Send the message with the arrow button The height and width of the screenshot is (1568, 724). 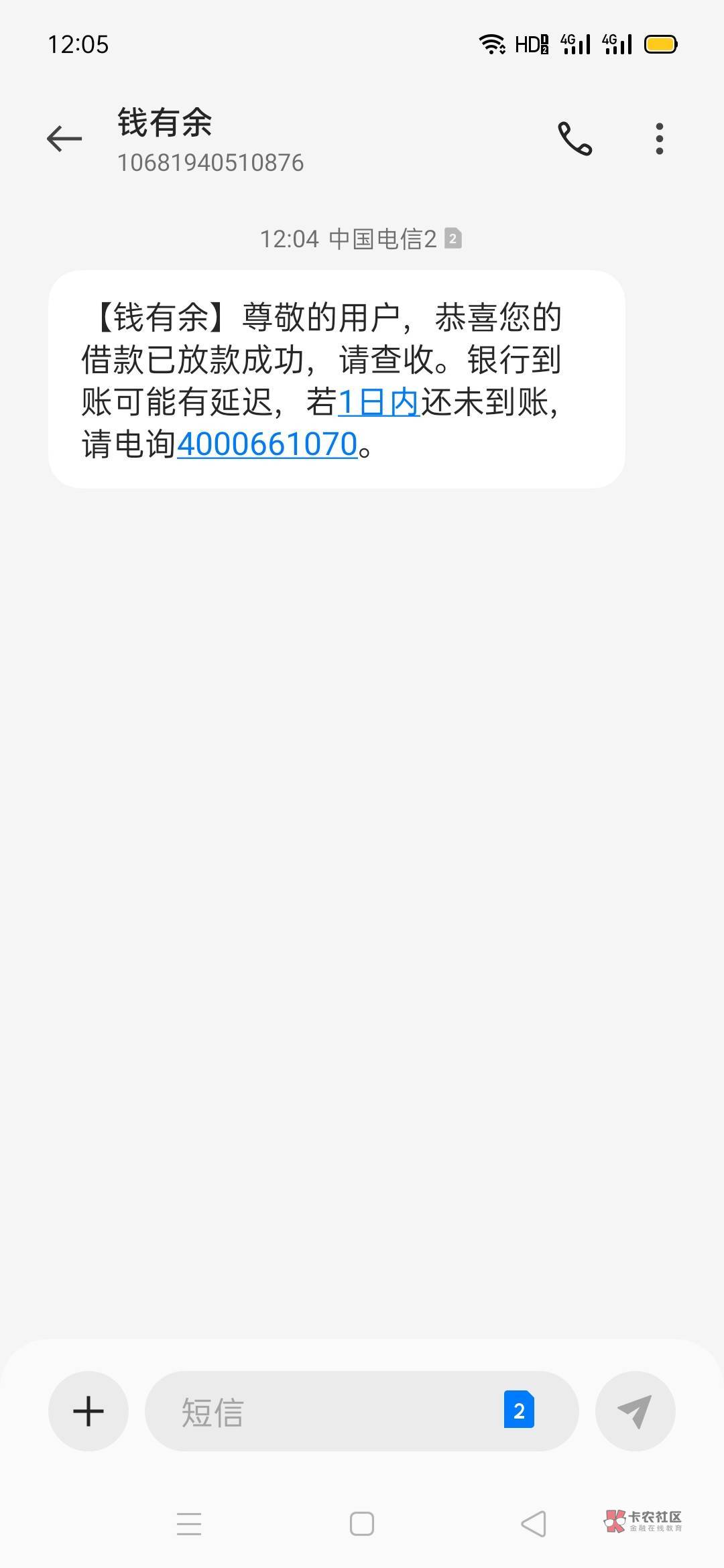tap(635, 1411)
